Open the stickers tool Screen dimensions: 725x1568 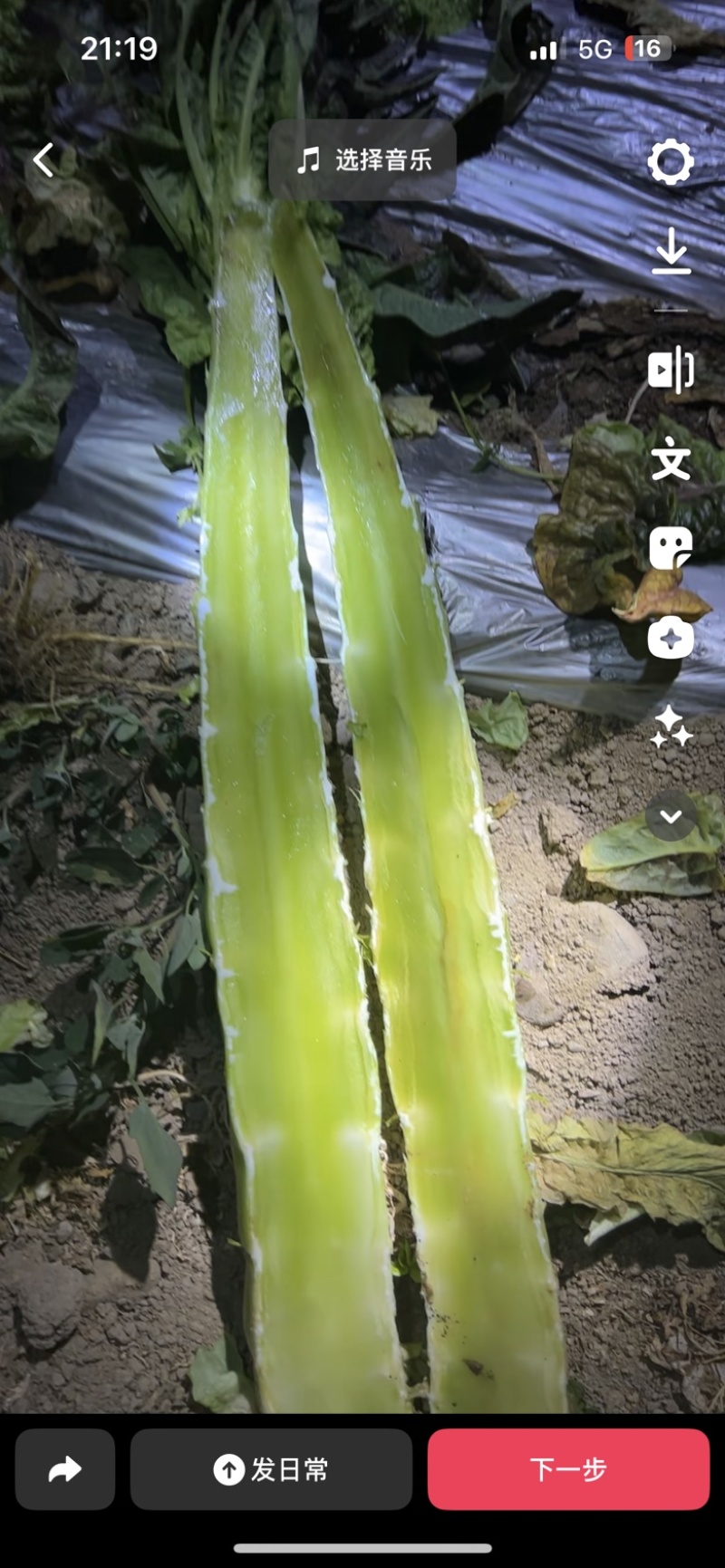pyautogui.click(x=671, y=549)
